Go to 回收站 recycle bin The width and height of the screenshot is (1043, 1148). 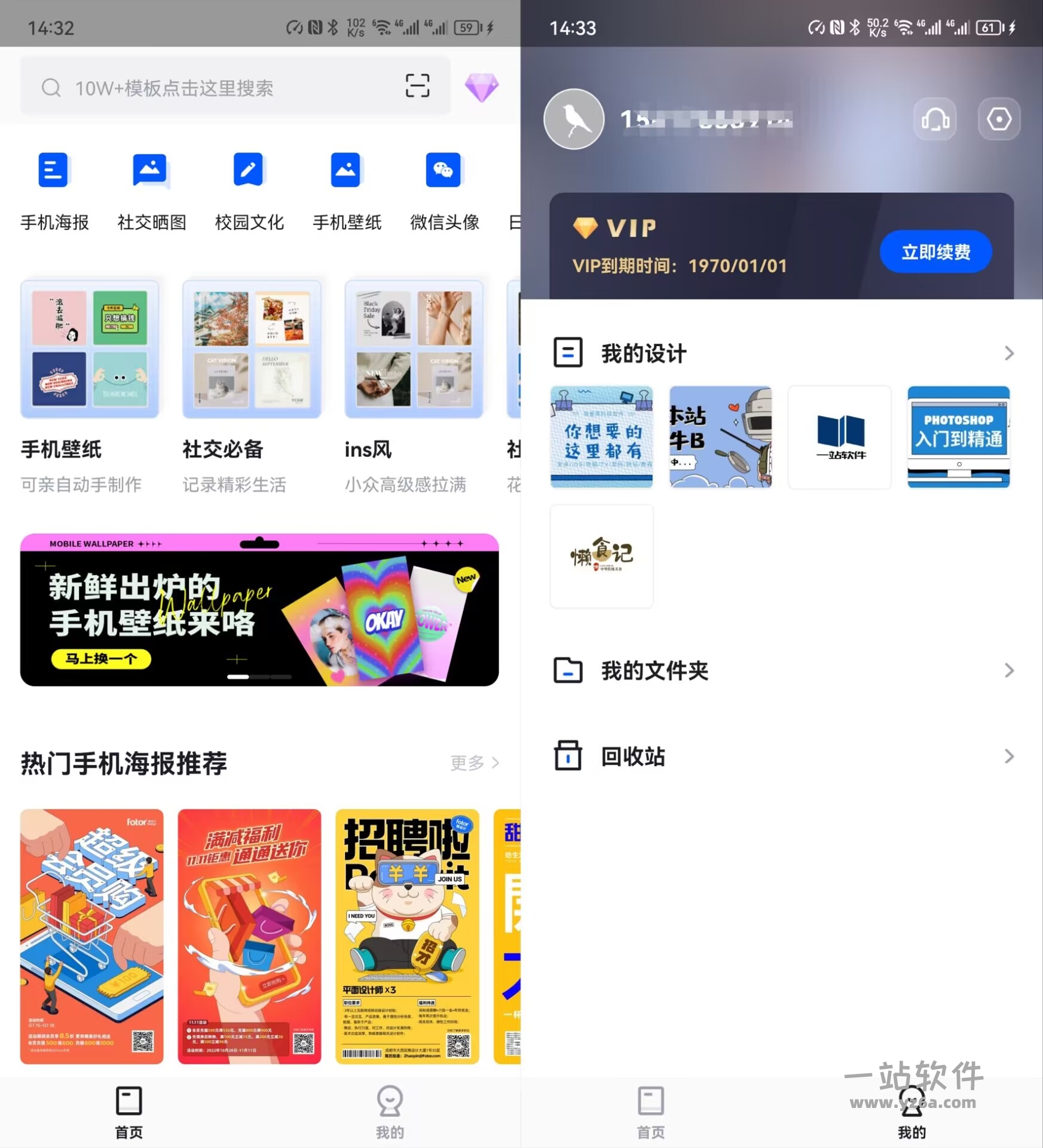pyautogui.click(x=783, y=756)
